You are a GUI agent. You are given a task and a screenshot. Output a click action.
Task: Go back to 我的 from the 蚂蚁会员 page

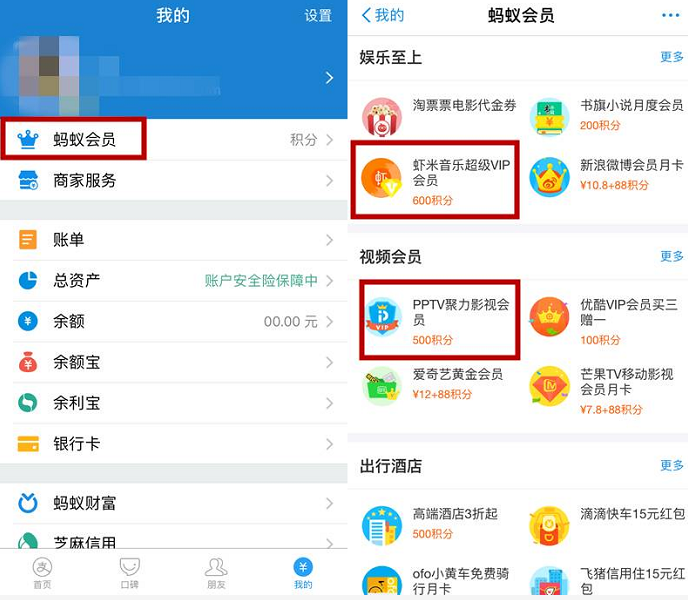point(383,16)
